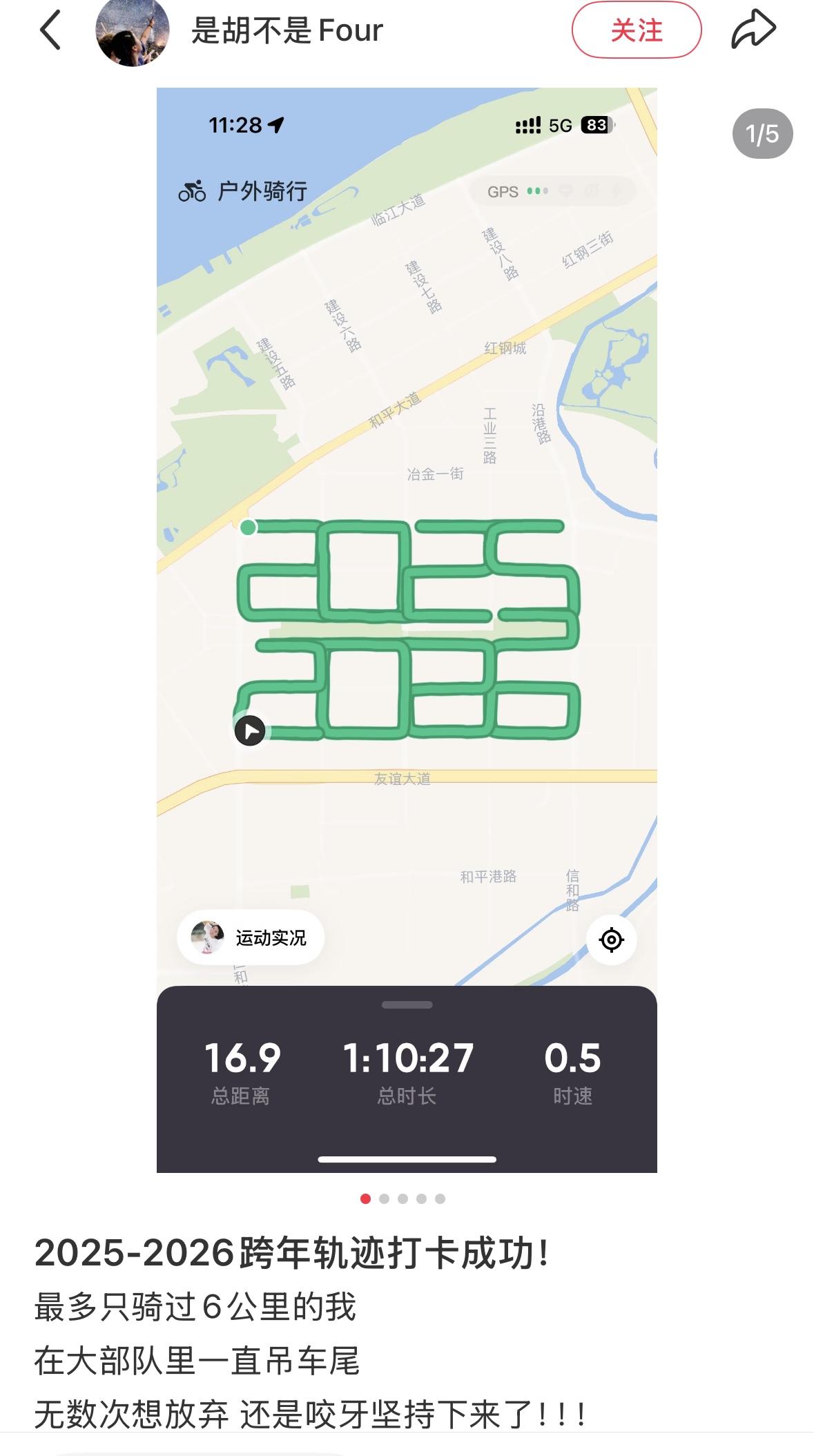Open the author name 是胡不是Four

[x=287, y=31]
